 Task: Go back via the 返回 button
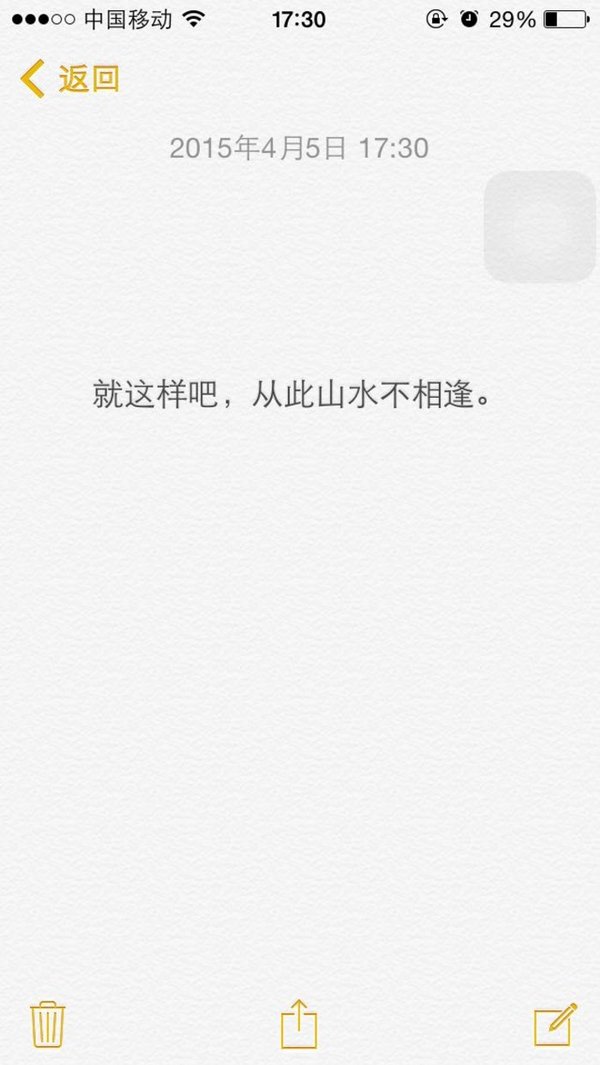(x=70, y=79)
